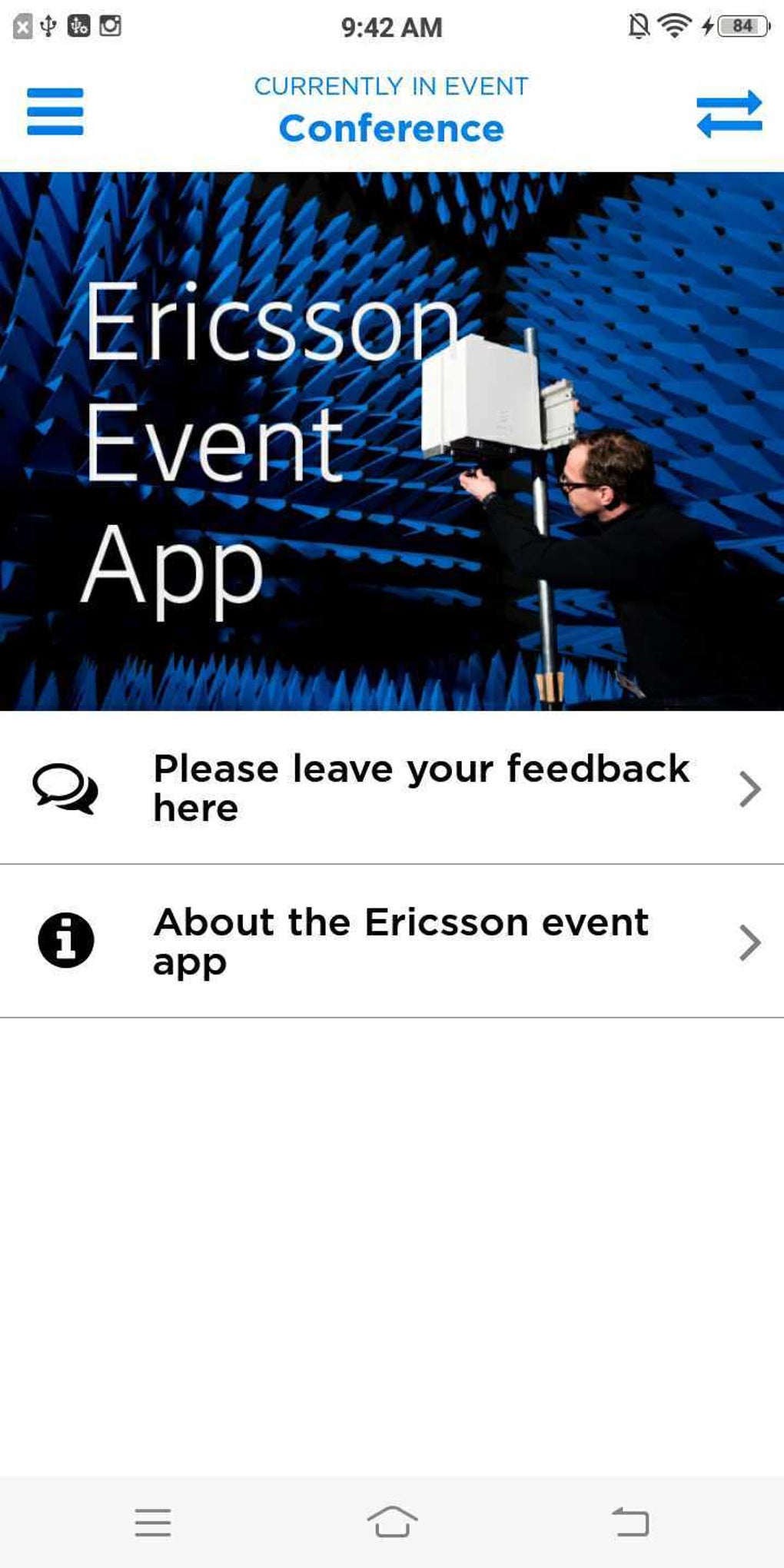Open the Instagram icon in the status bar
784x1568 pixels.
[111, 25]
